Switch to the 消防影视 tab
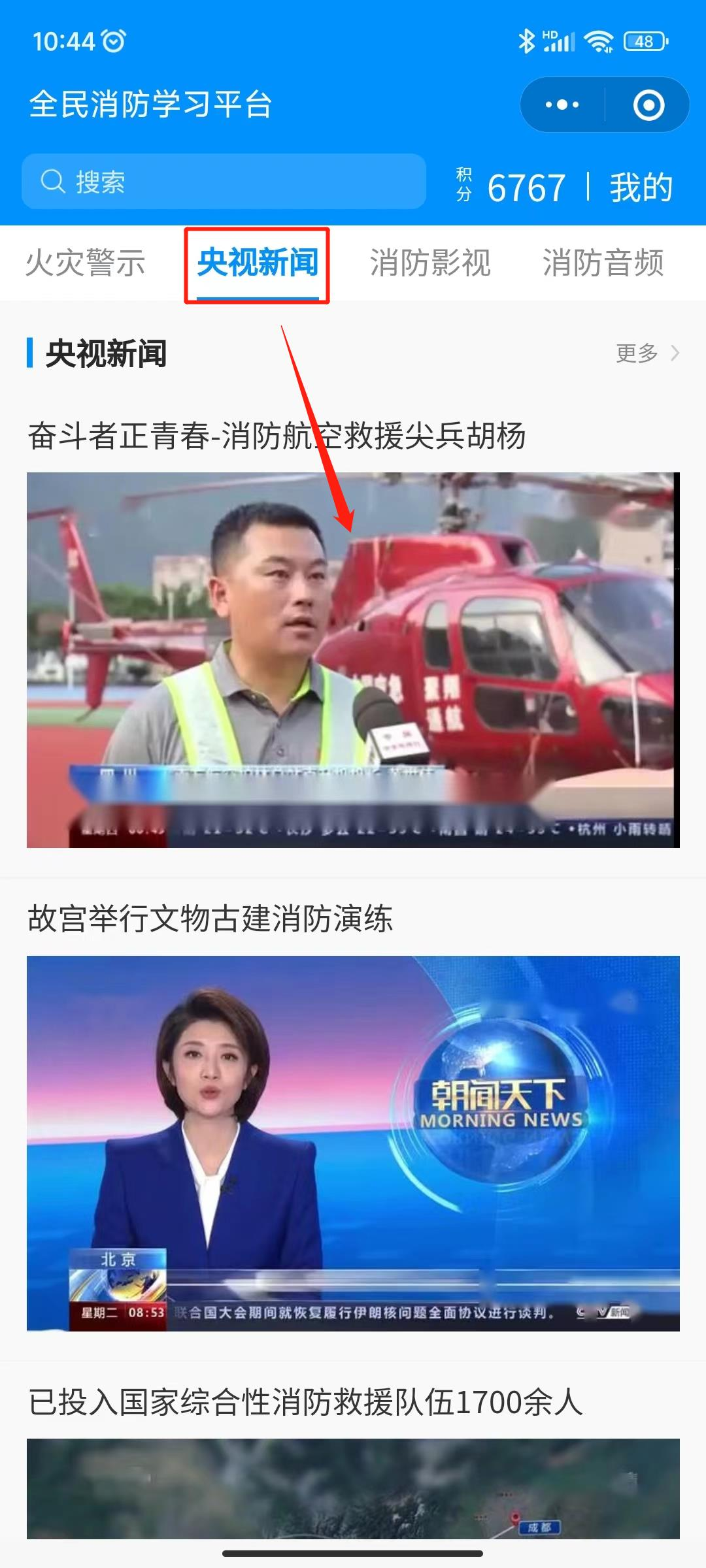Viewport: 706px width, 1568px height. (430, 263)
